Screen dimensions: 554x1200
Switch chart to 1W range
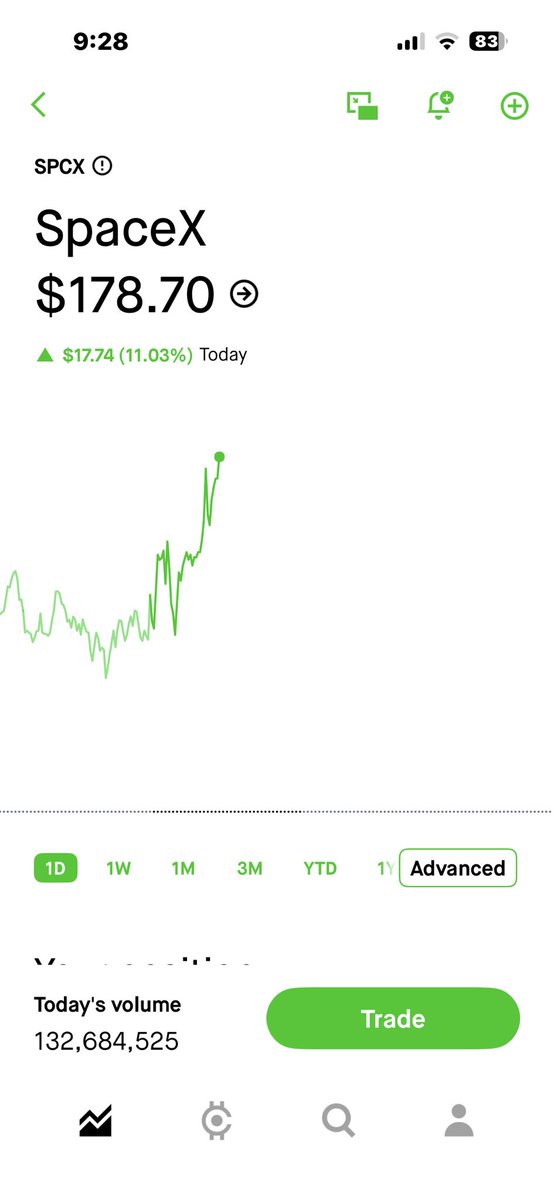click(118, 868)
